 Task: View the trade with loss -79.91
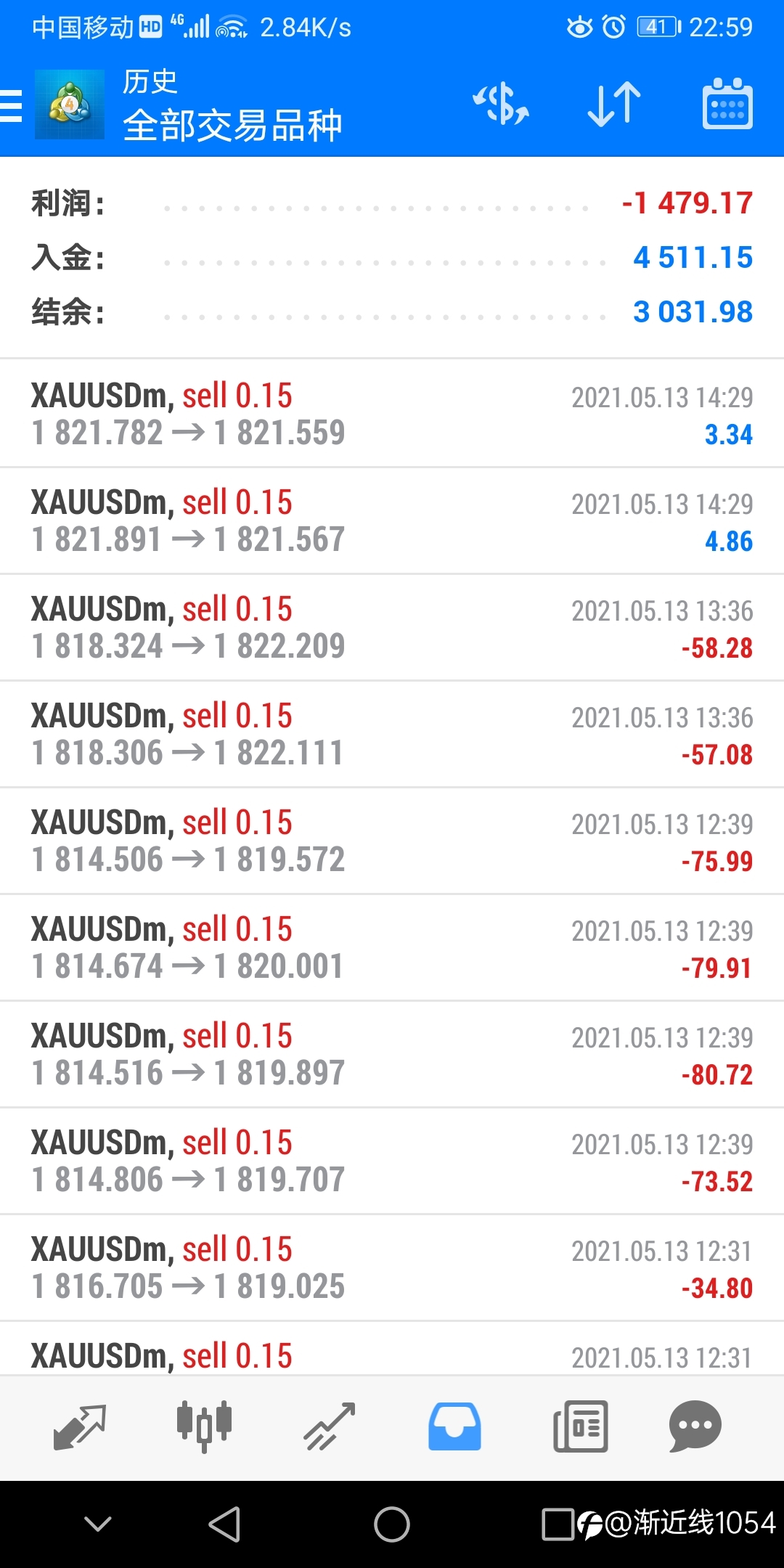[x=392, y=947]
